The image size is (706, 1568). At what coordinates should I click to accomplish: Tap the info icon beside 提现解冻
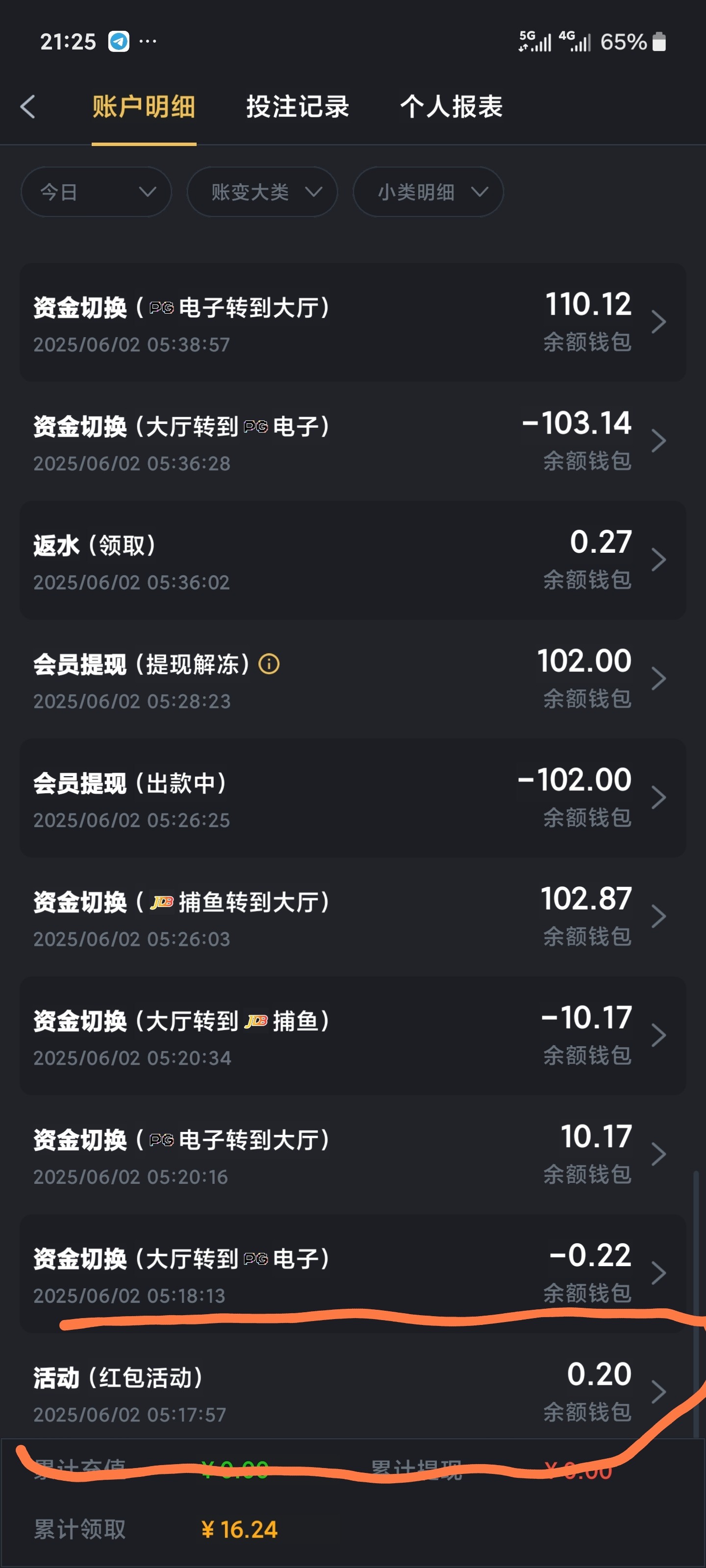(x=269, y=664)
